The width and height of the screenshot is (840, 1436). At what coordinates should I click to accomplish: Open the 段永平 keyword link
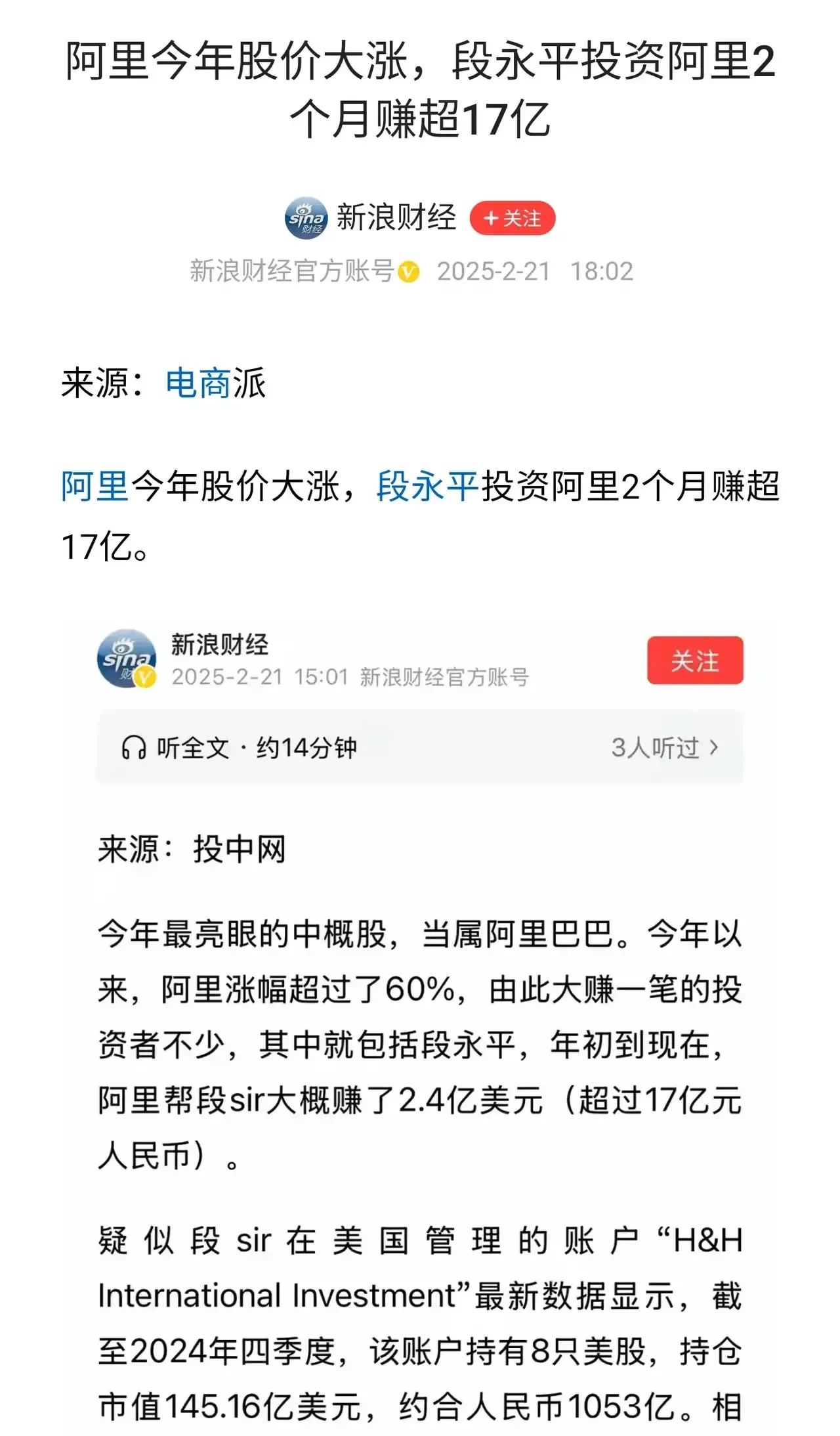427,487
